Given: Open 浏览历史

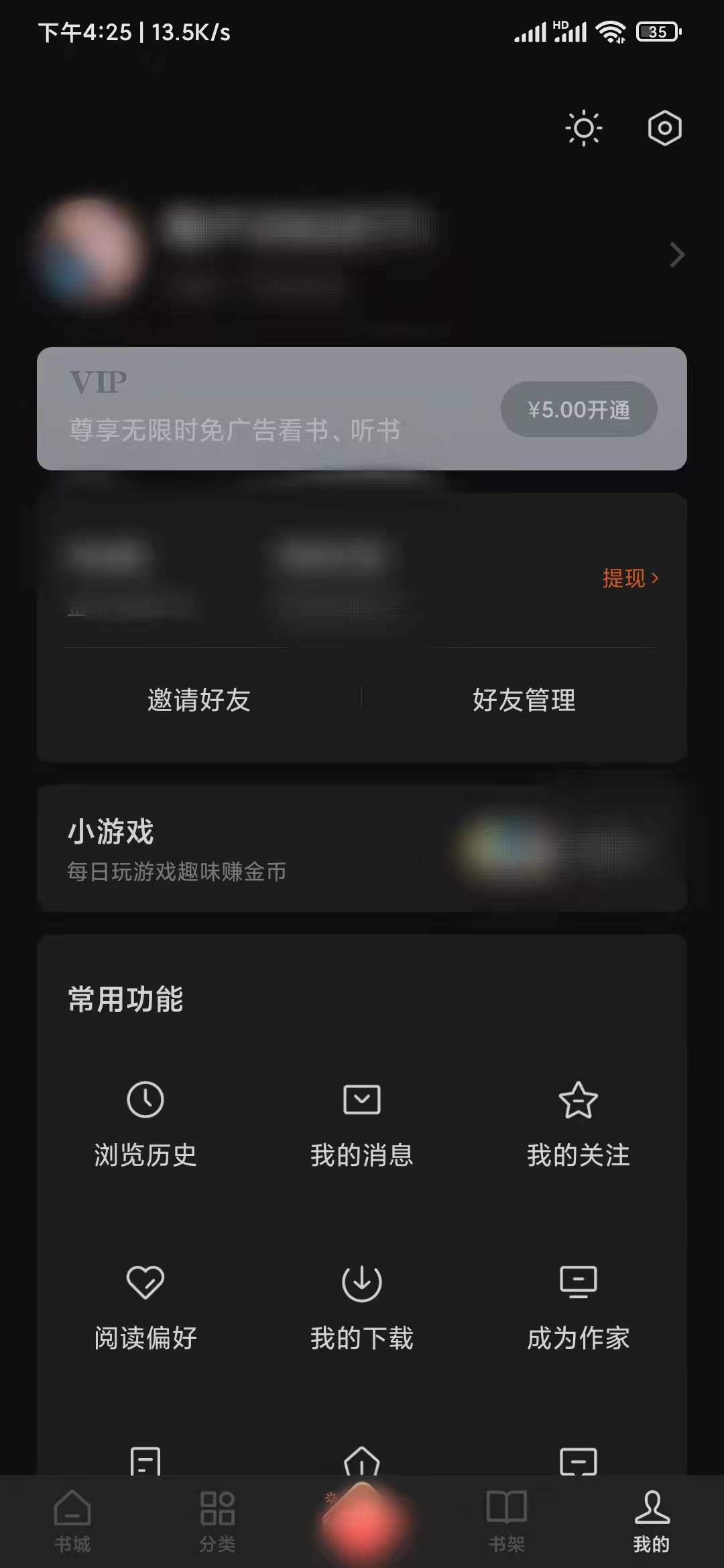Looking at the screenshot, I should [x=145, y=1124].
